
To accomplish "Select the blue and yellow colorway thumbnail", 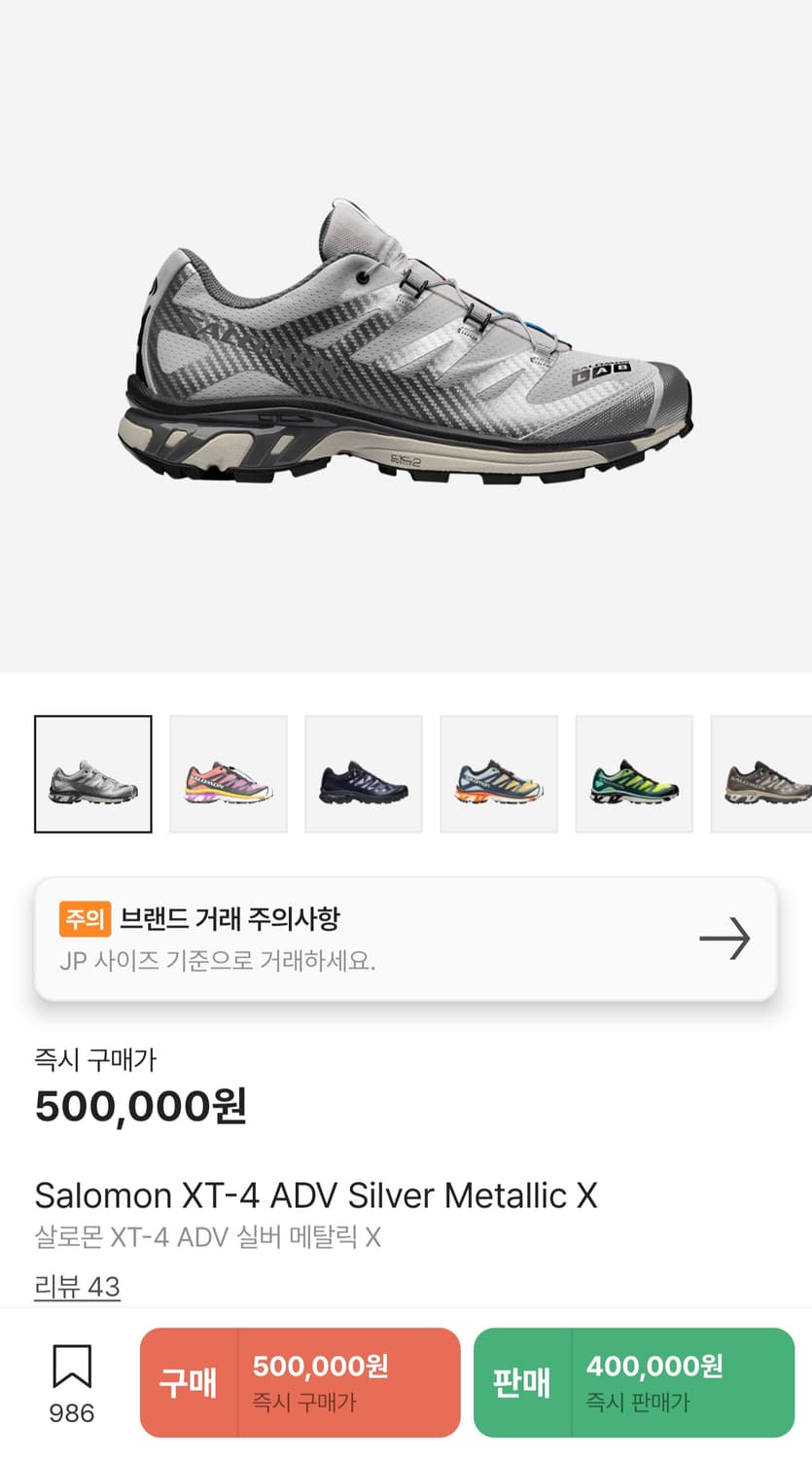I will (498, 774).
